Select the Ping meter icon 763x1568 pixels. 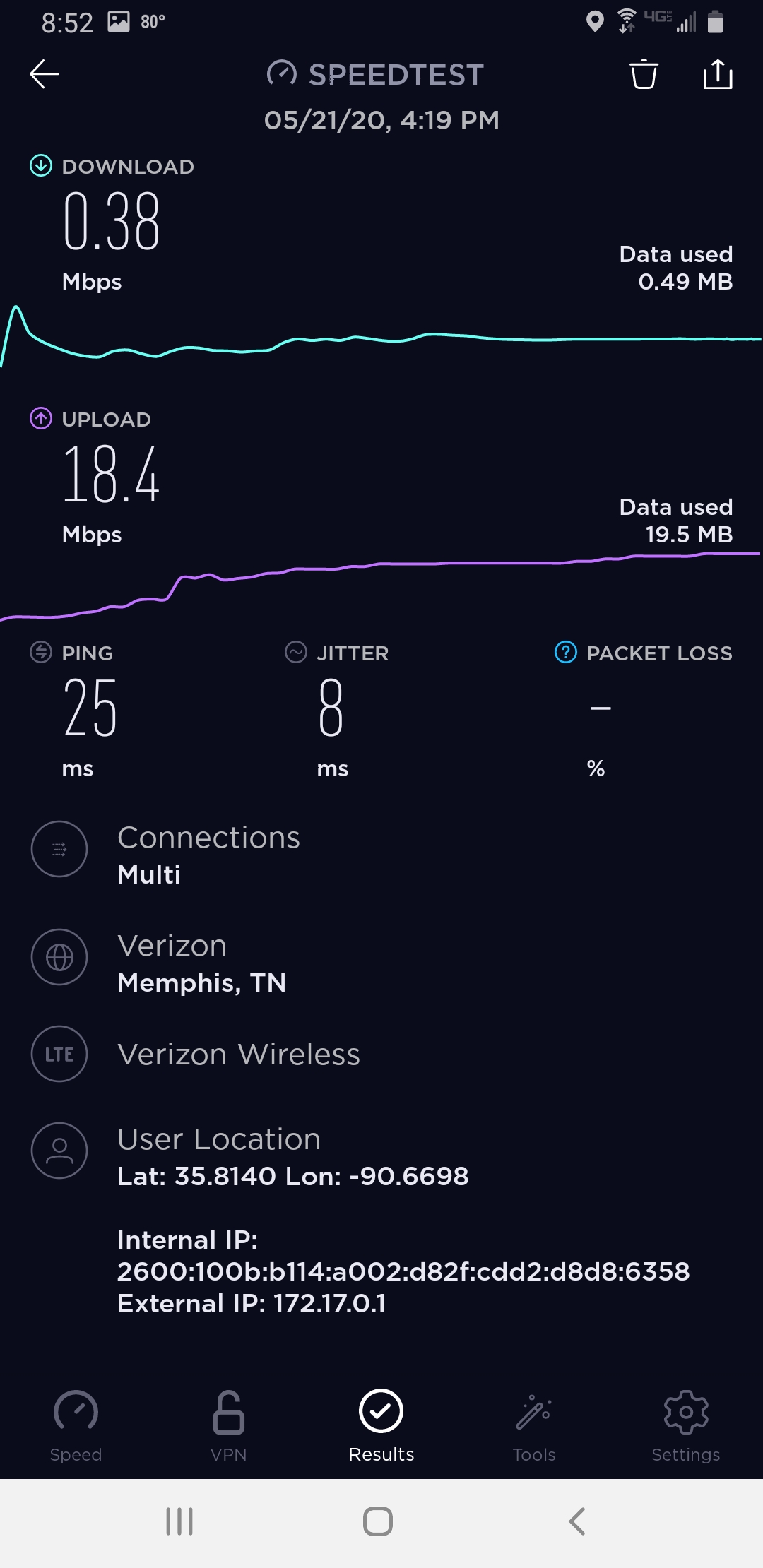40,653
